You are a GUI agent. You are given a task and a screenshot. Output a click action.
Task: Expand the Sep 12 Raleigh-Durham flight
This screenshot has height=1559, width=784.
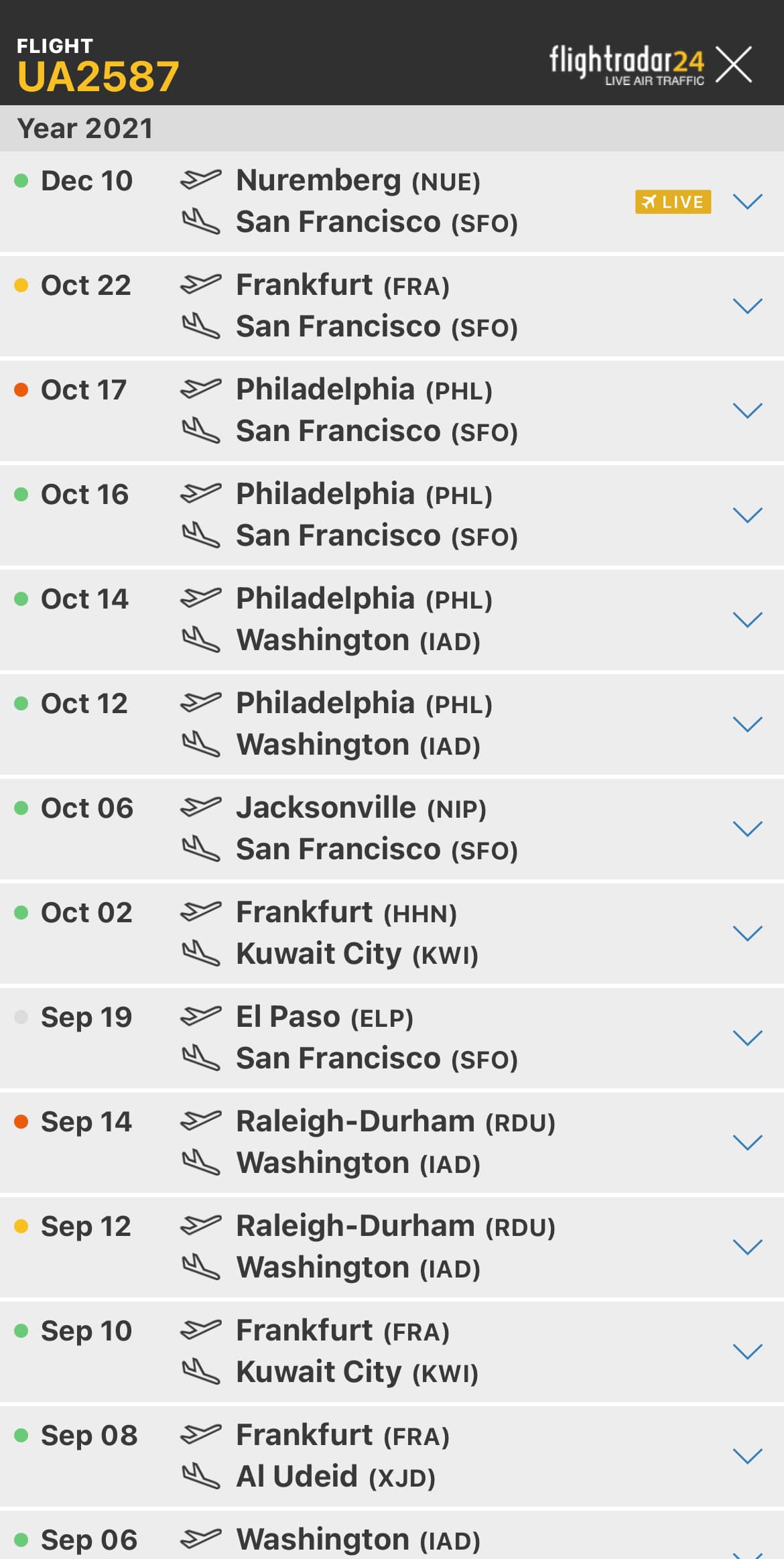747,1247
